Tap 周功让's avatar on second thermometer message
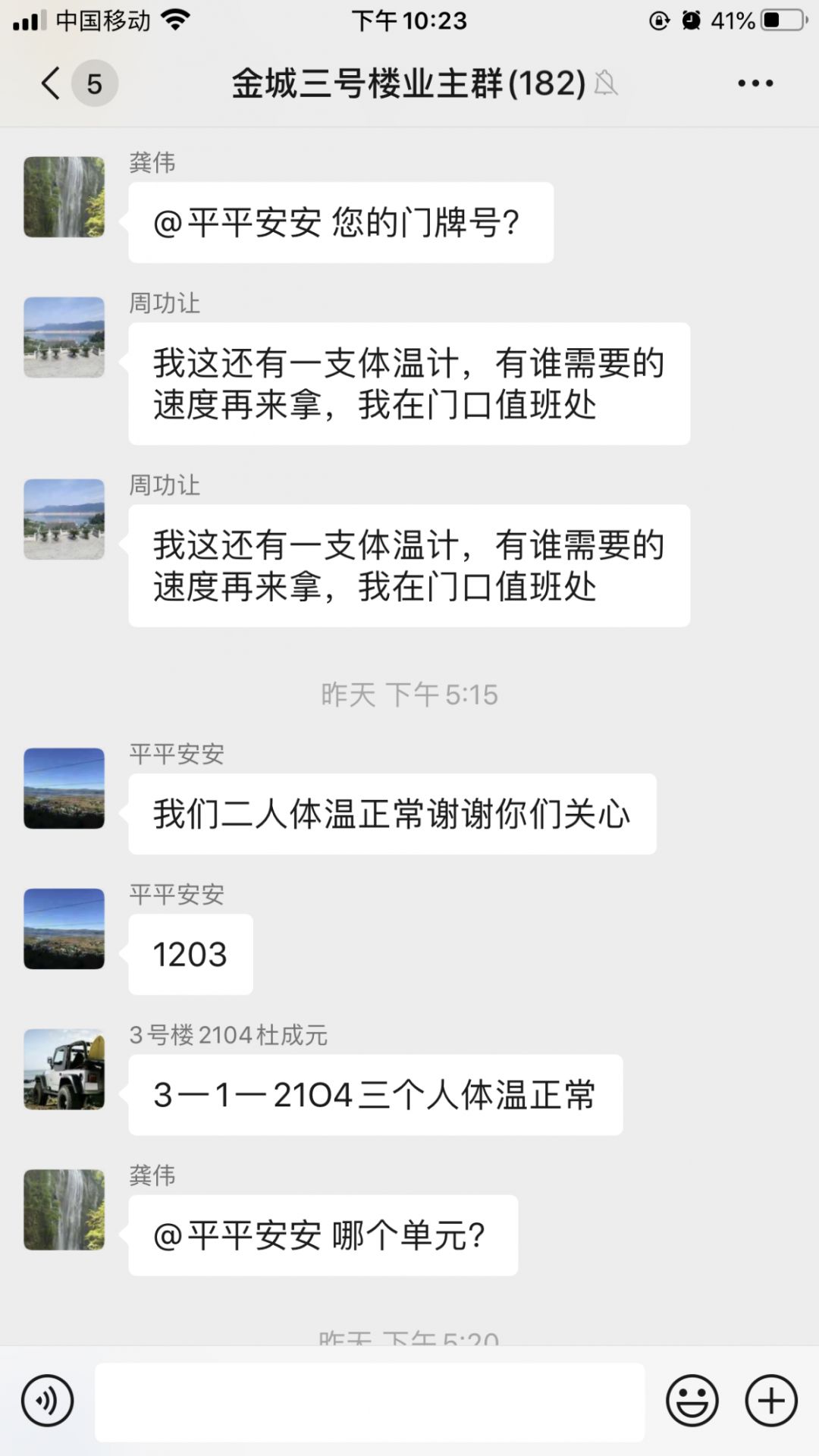 pyautogui.click(x=64, y=519)
